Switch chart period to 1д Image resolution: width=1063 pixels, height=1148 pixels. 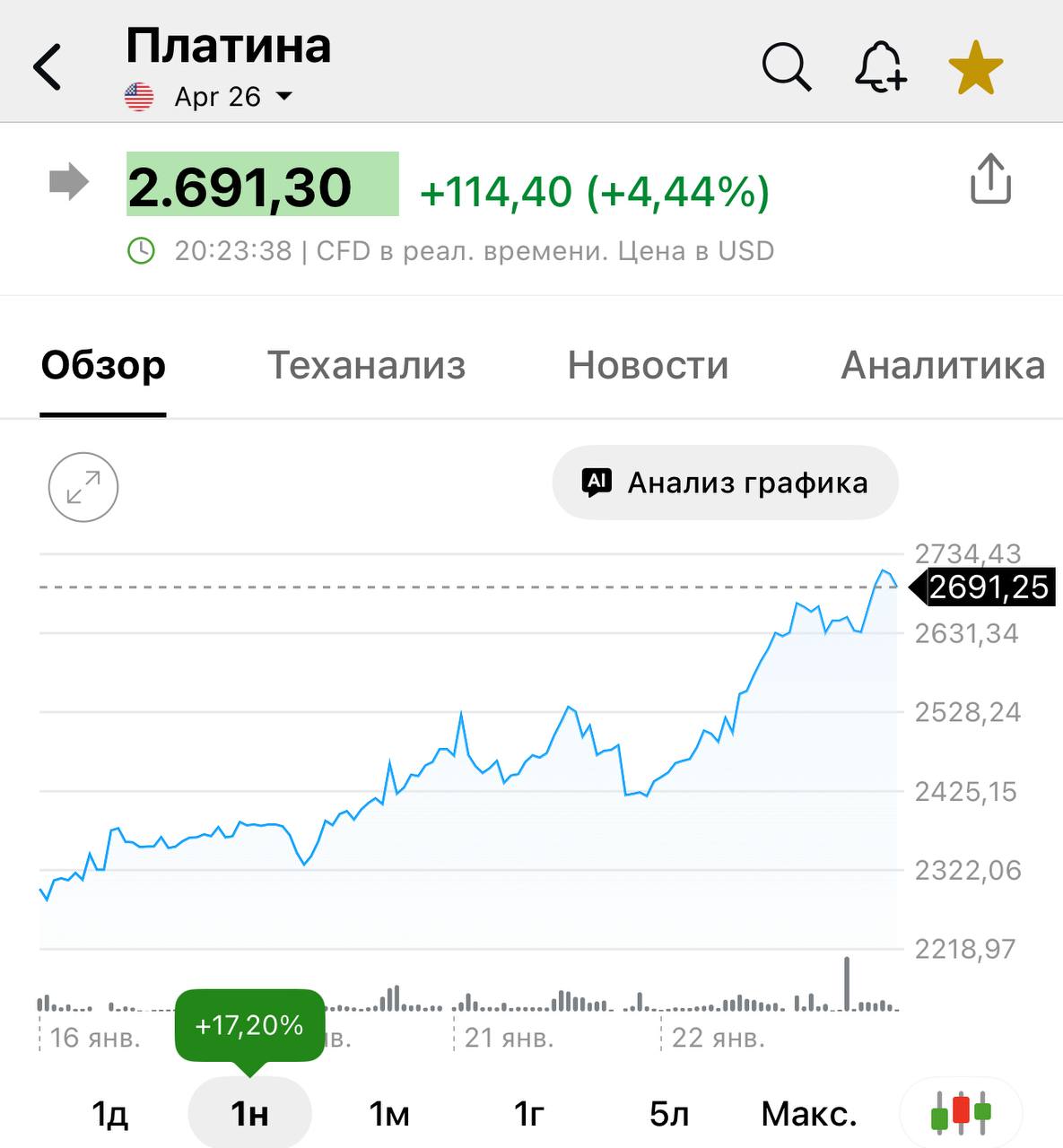(x=111, y=1112)
